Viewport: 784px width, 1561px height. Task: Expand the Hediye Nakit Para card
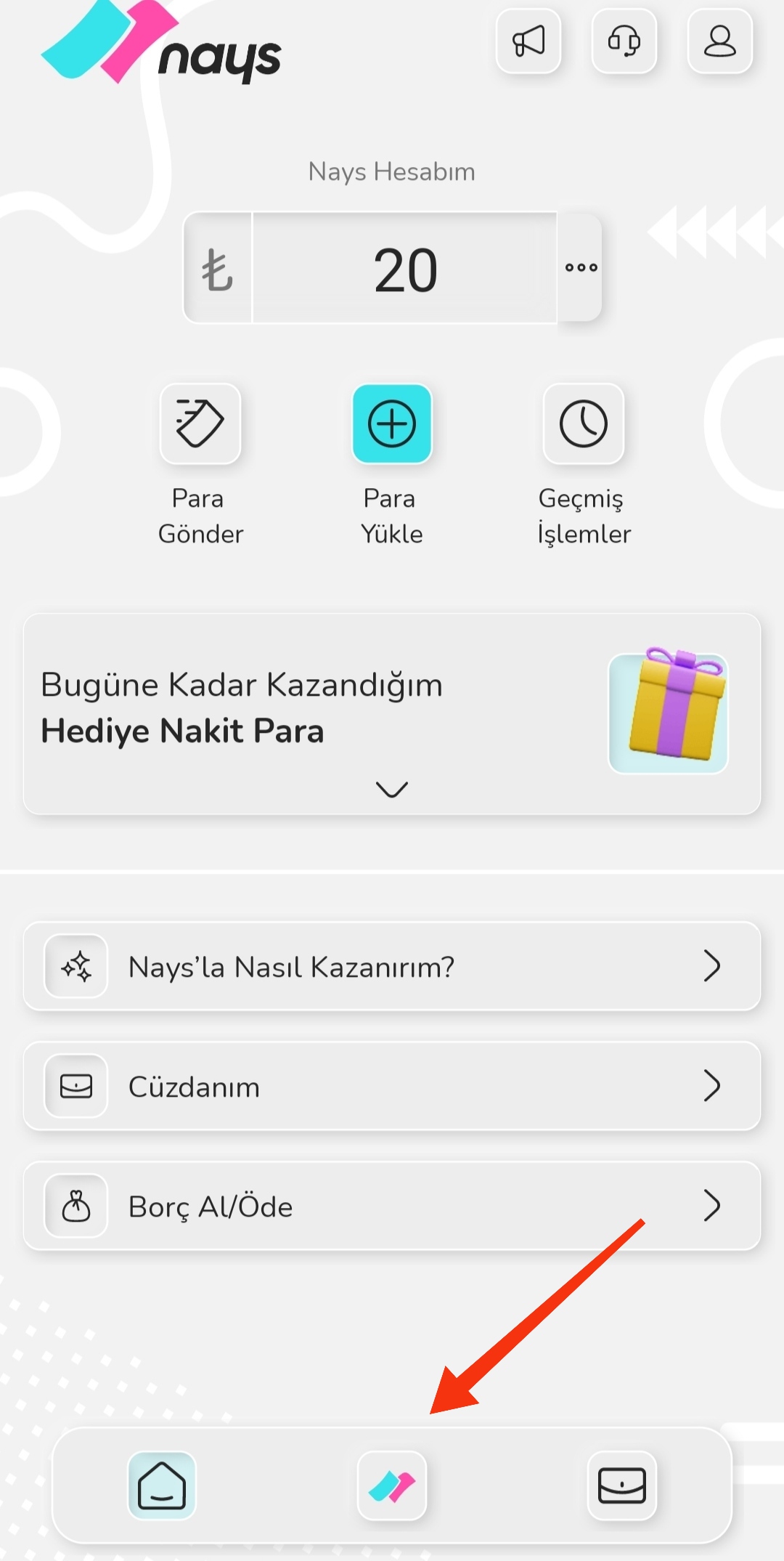pos(392,789)
